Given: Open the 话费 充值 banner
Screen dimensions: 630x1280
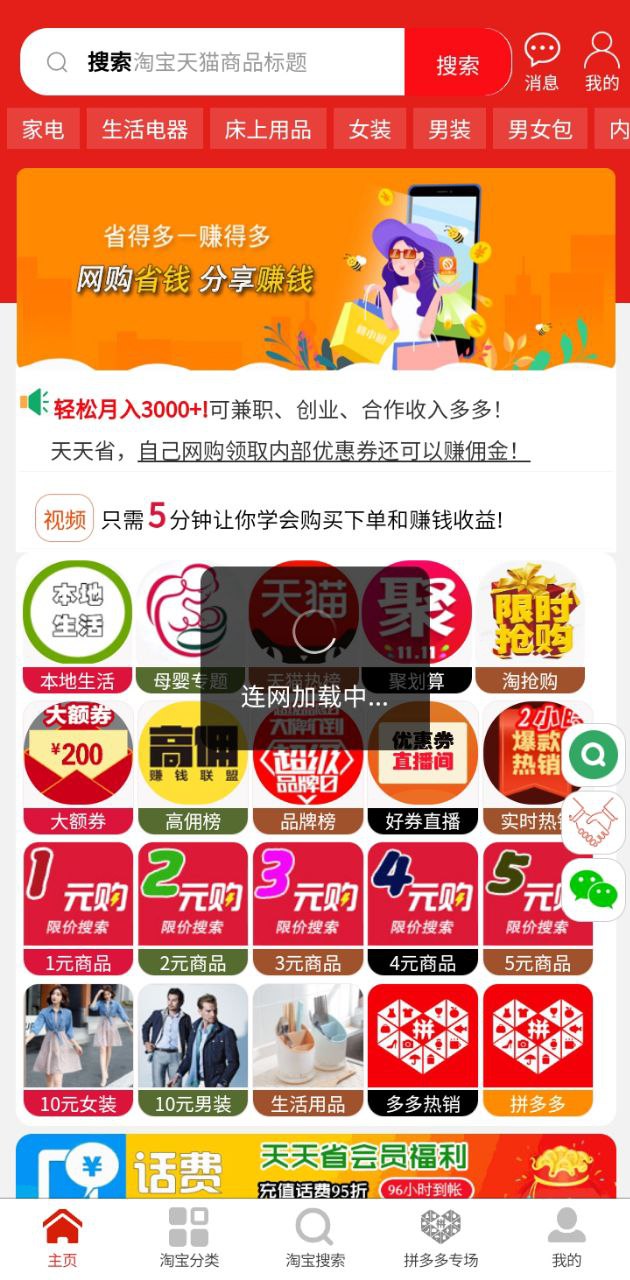Looking at the screenshot, I should (315, 1166).
